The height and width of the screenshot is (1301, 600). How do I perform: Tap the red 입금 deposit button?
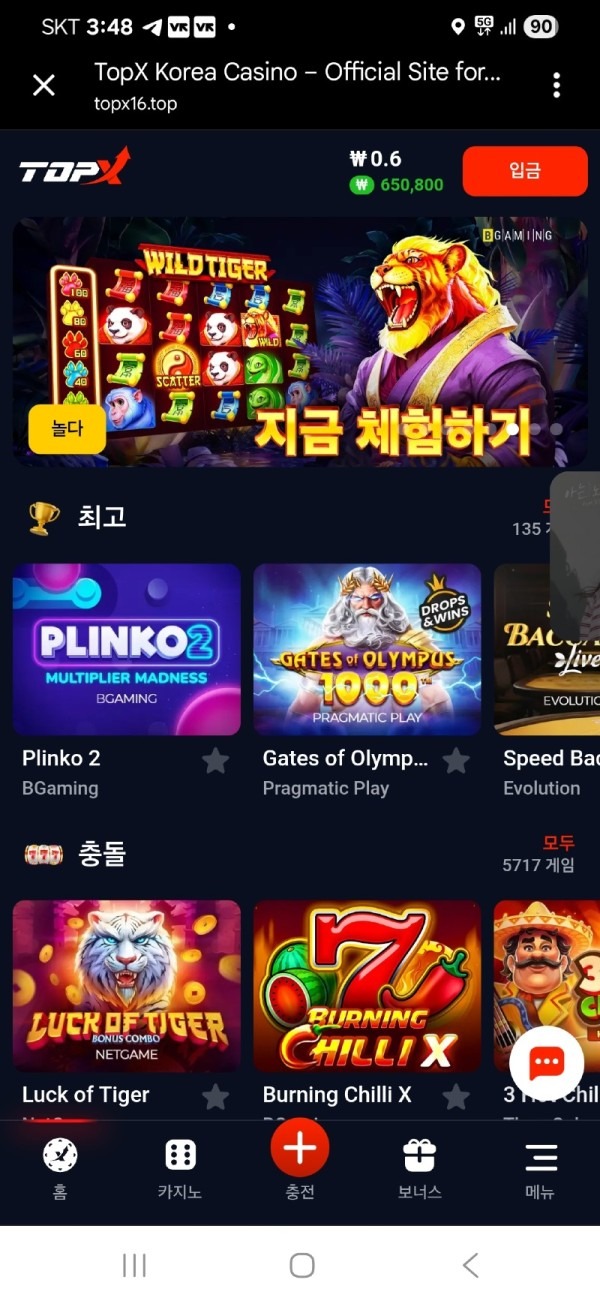[x=524, y=171]
